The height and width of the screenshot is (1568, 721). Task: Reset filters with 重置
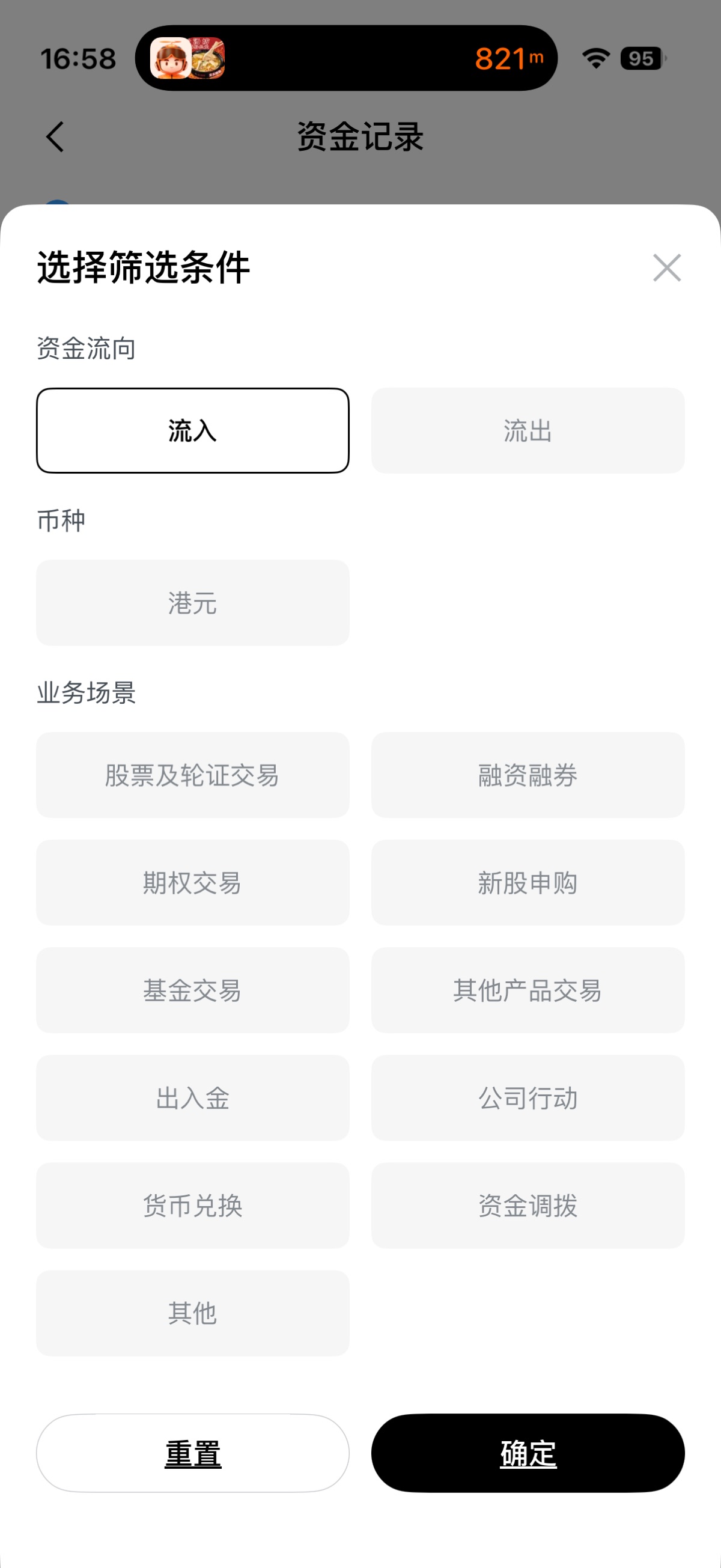[x=192, y=1454]
